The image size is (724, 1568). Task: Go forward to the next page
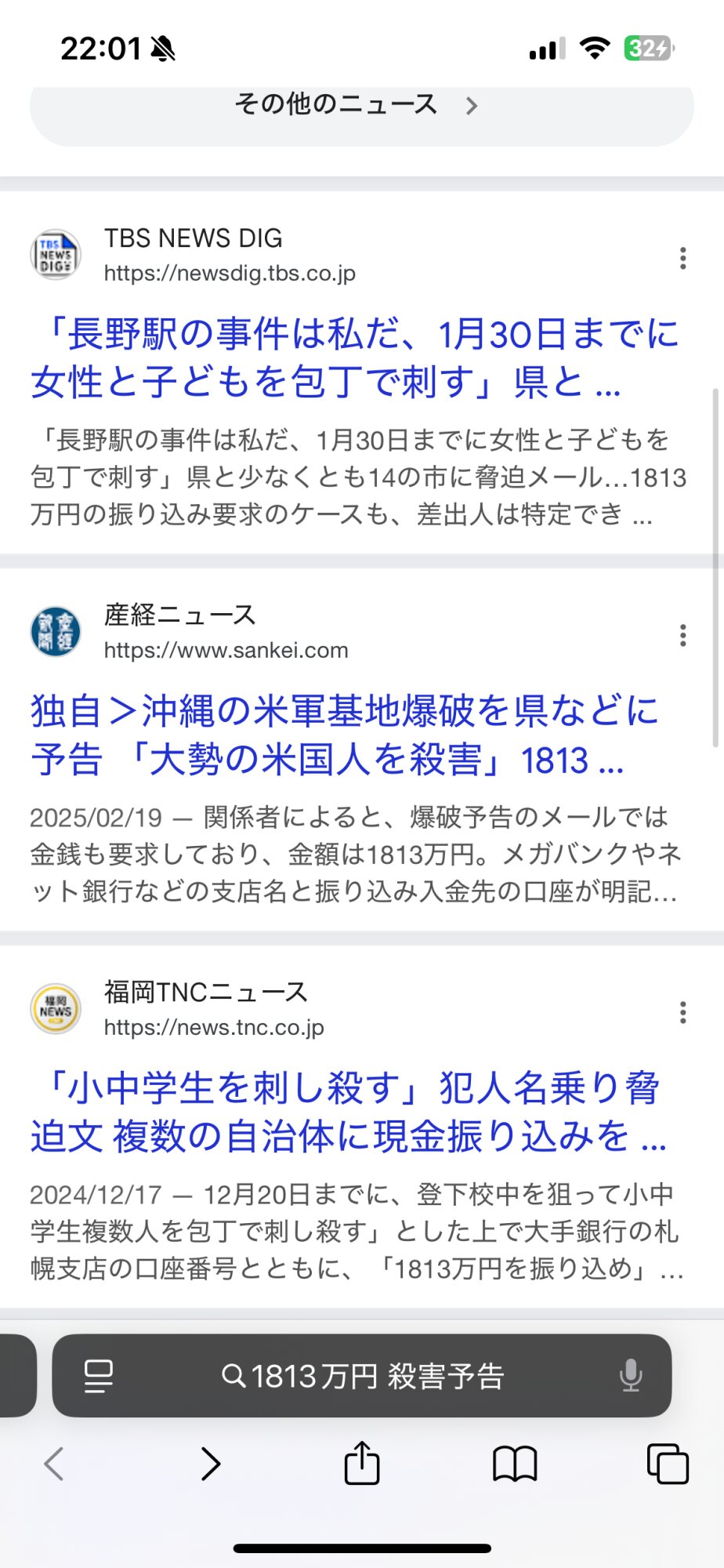[210, 1463]
